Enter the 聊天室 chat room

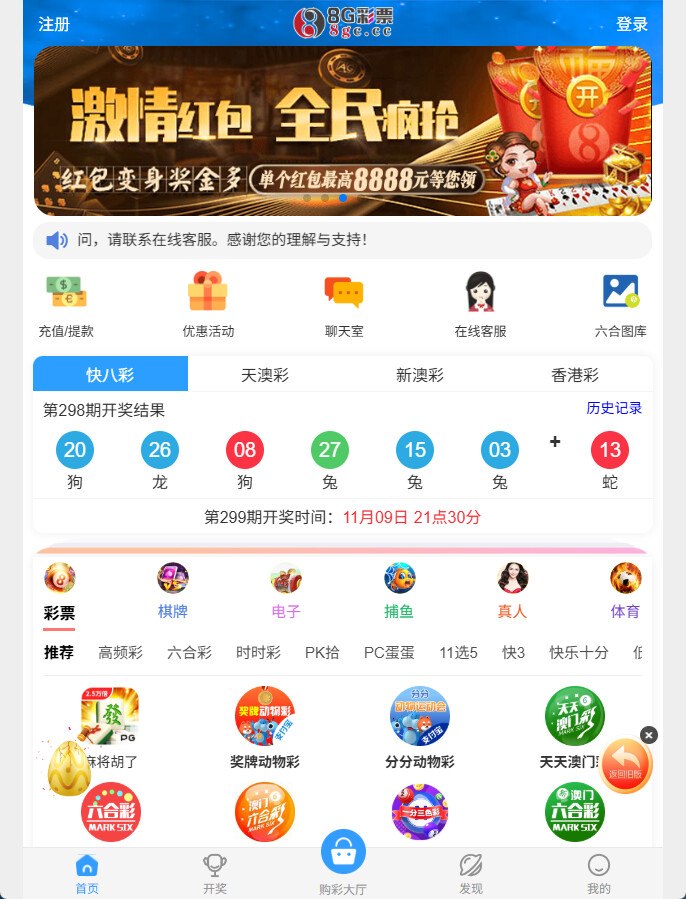coord(344,304)
